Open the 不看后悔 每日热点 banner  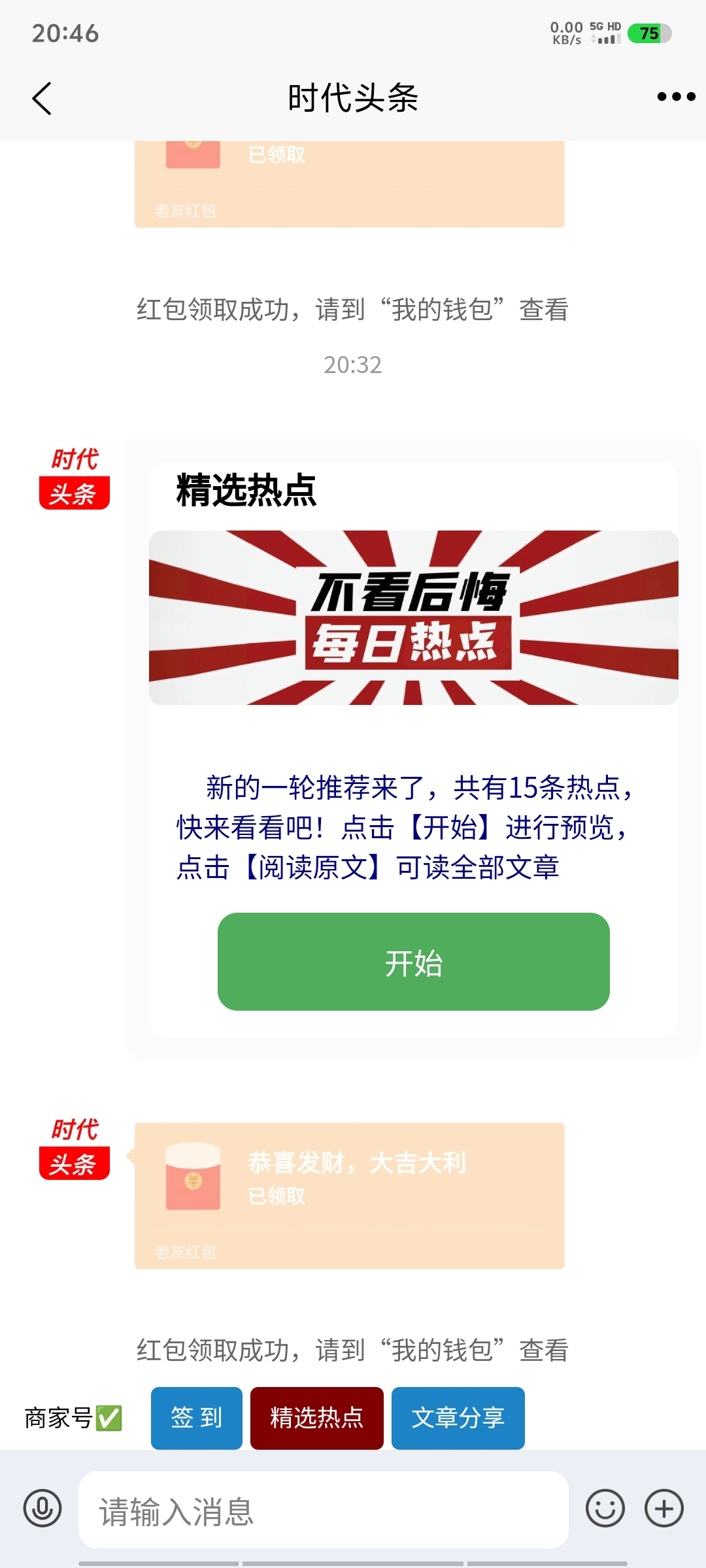413,617
